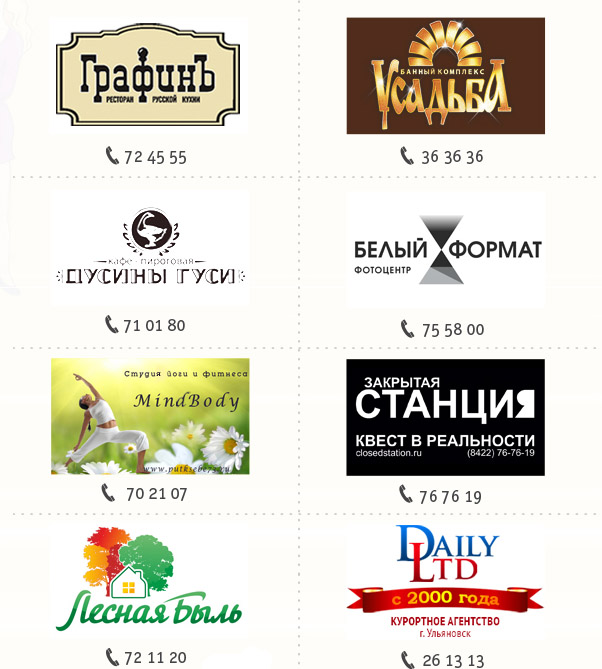Open the Закрытая Станция quest tile
Viewport: 602px width, 669px height.
point(446,417)
